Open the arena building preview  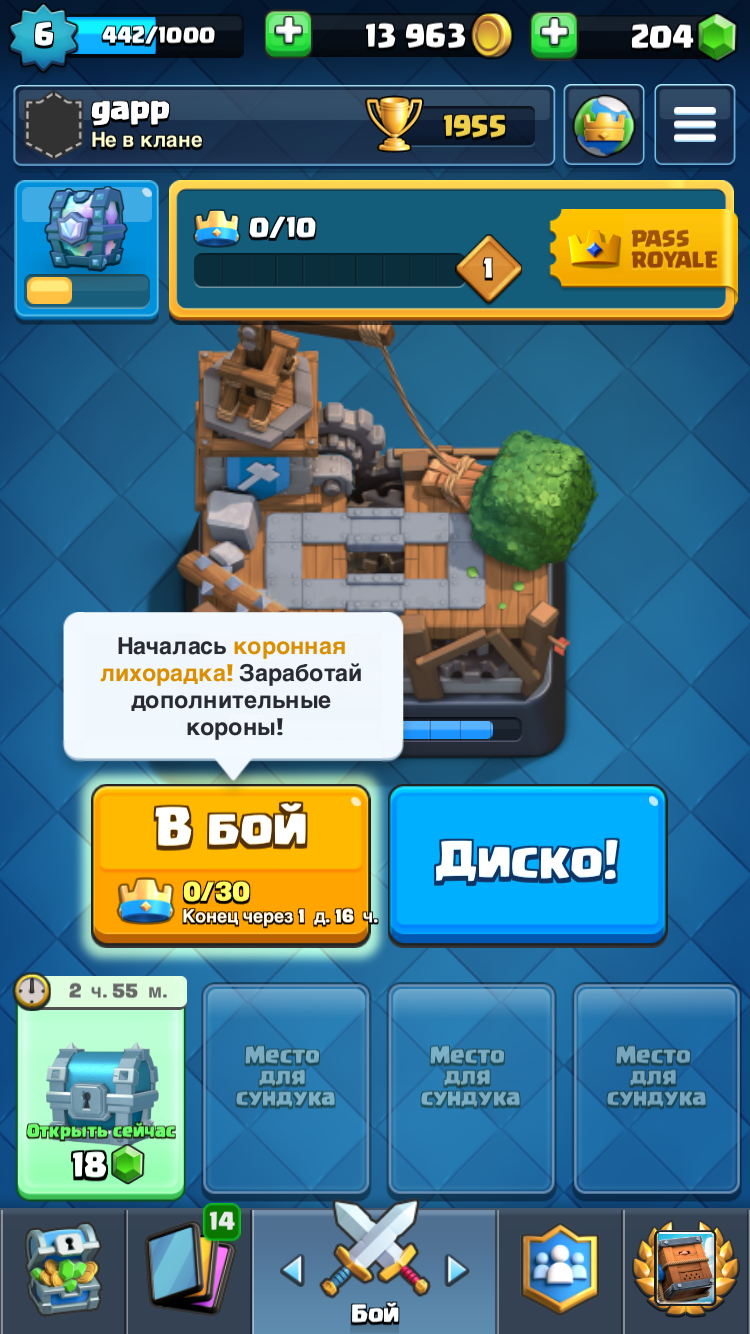pos(380,520)
